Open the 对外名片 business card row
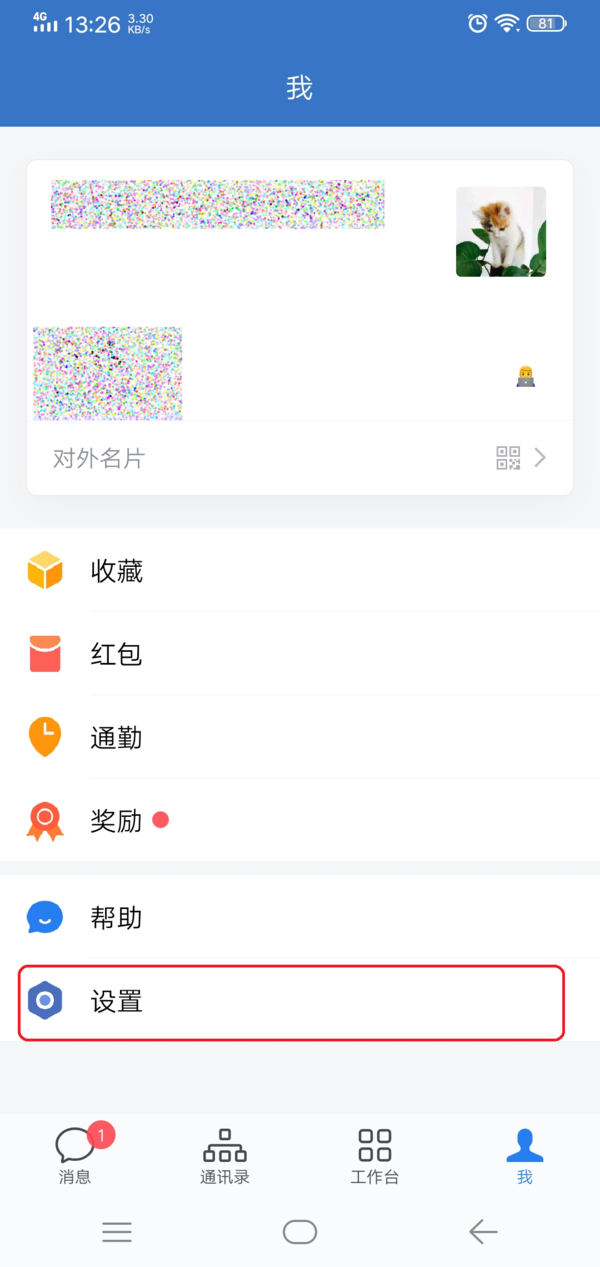Viewport: 600px width, 1267px height. coord(299,458)
